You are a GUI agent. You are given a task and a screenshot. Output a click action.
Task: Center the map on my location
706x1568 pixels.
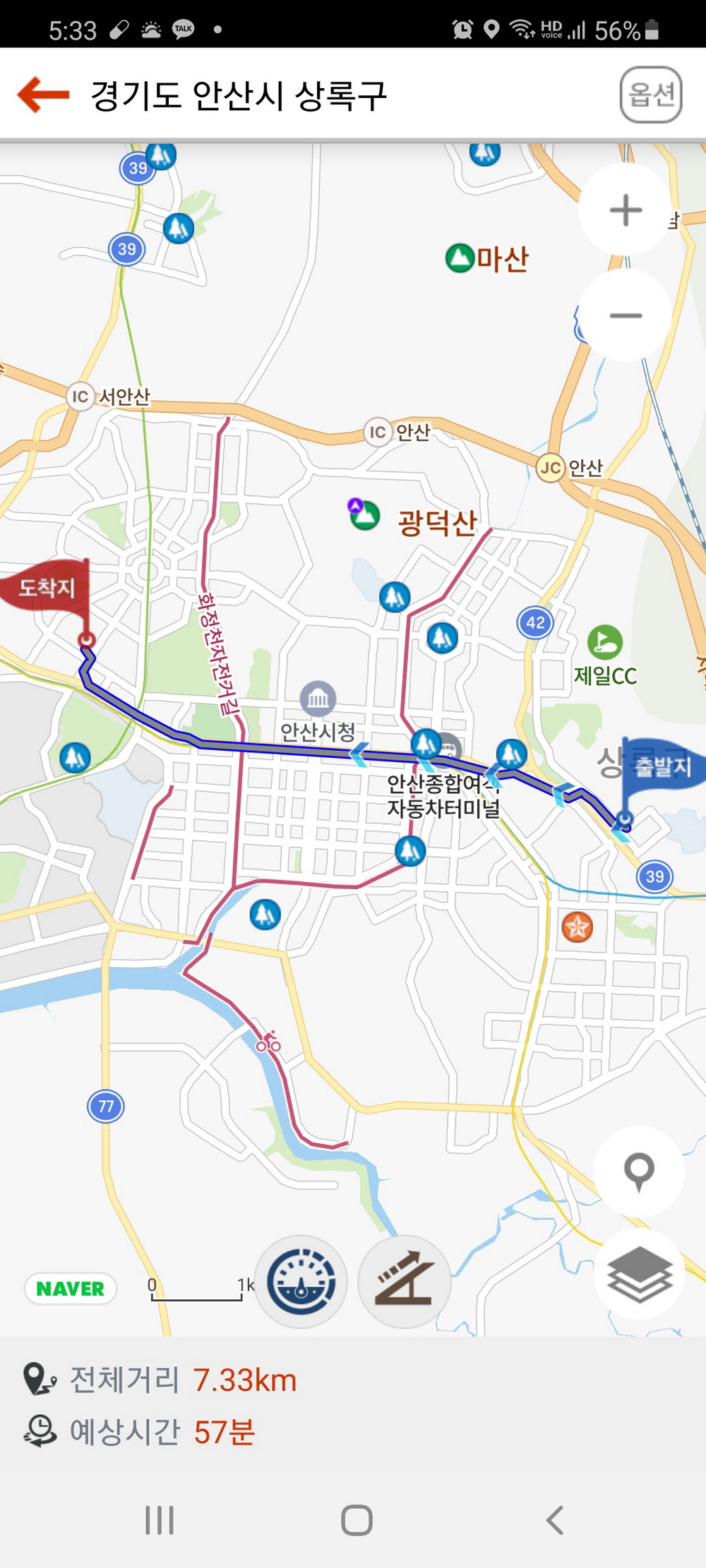pos(639,1171)
